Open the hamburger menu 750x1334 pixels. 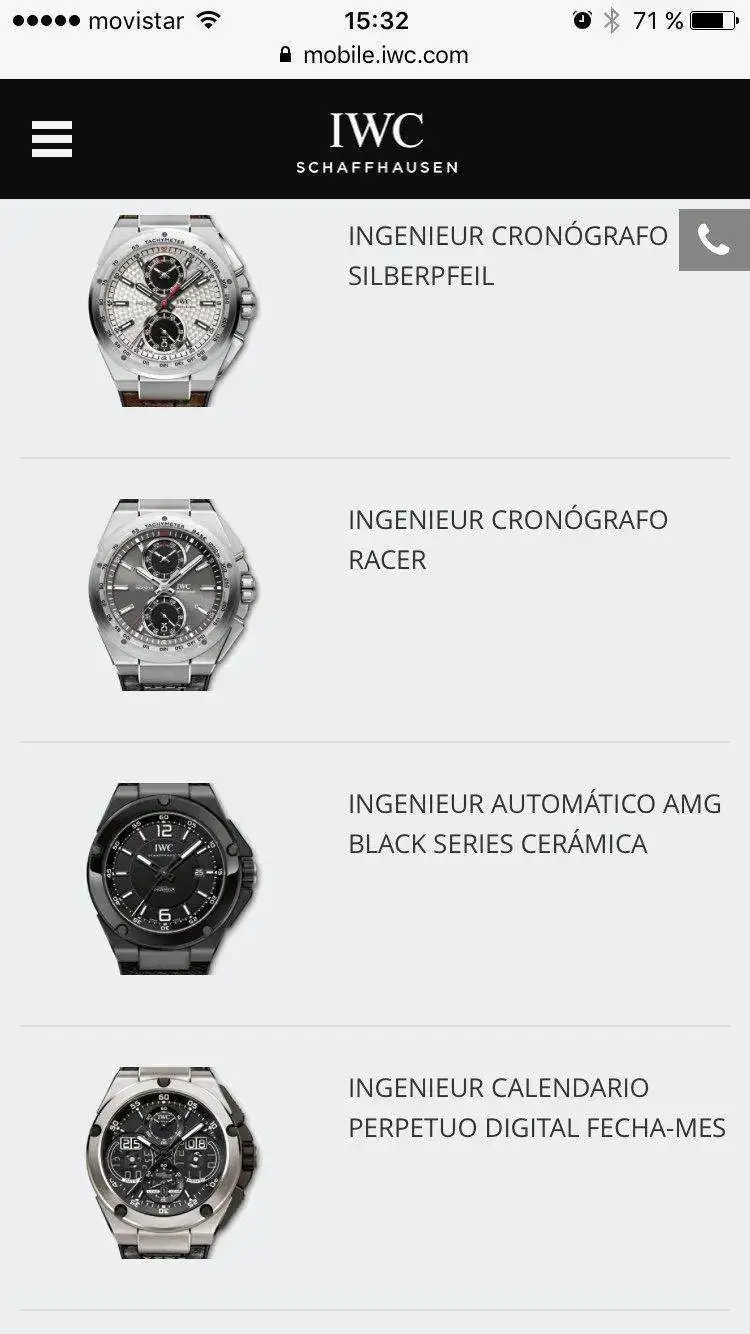coord(52,139)
